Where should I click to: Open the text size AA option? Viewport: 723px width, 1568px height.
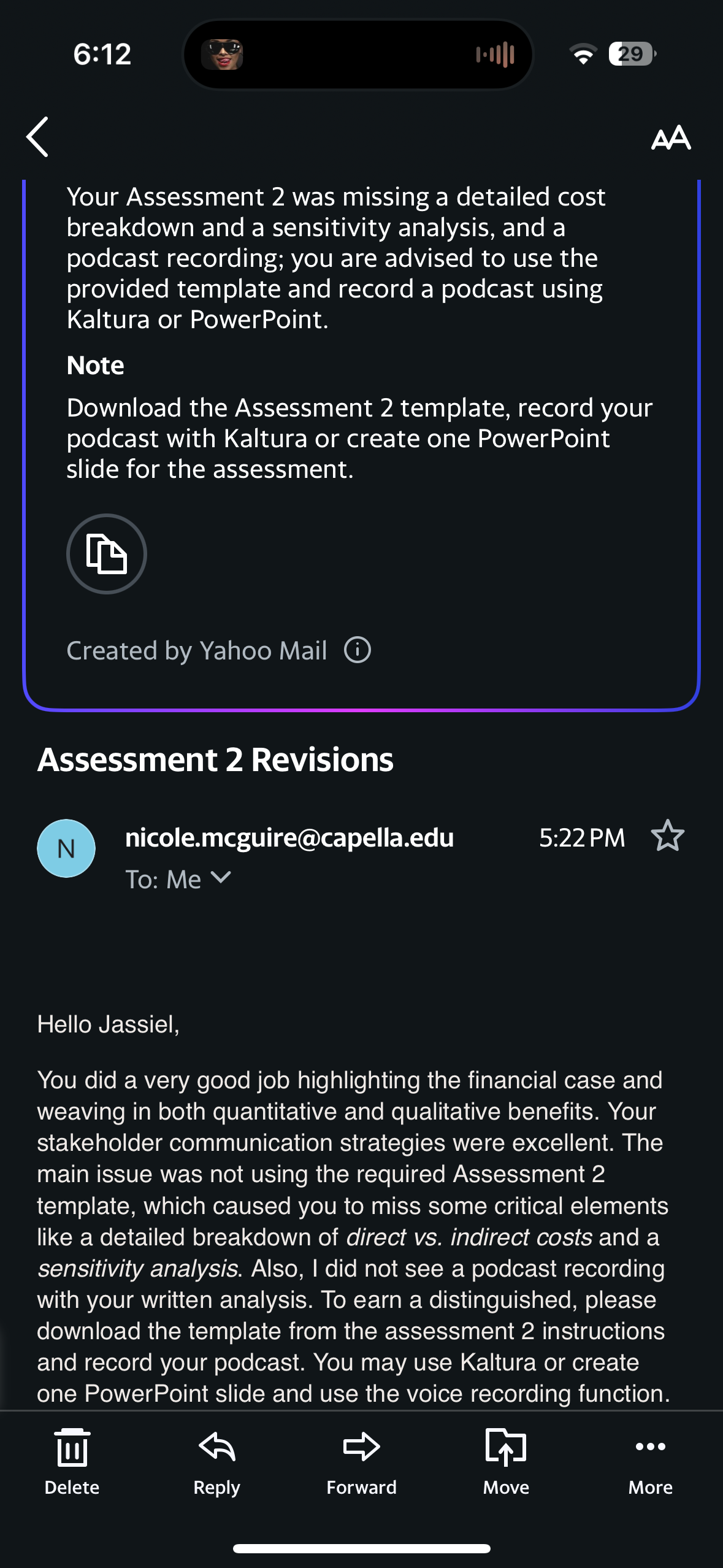pos(671,137)
